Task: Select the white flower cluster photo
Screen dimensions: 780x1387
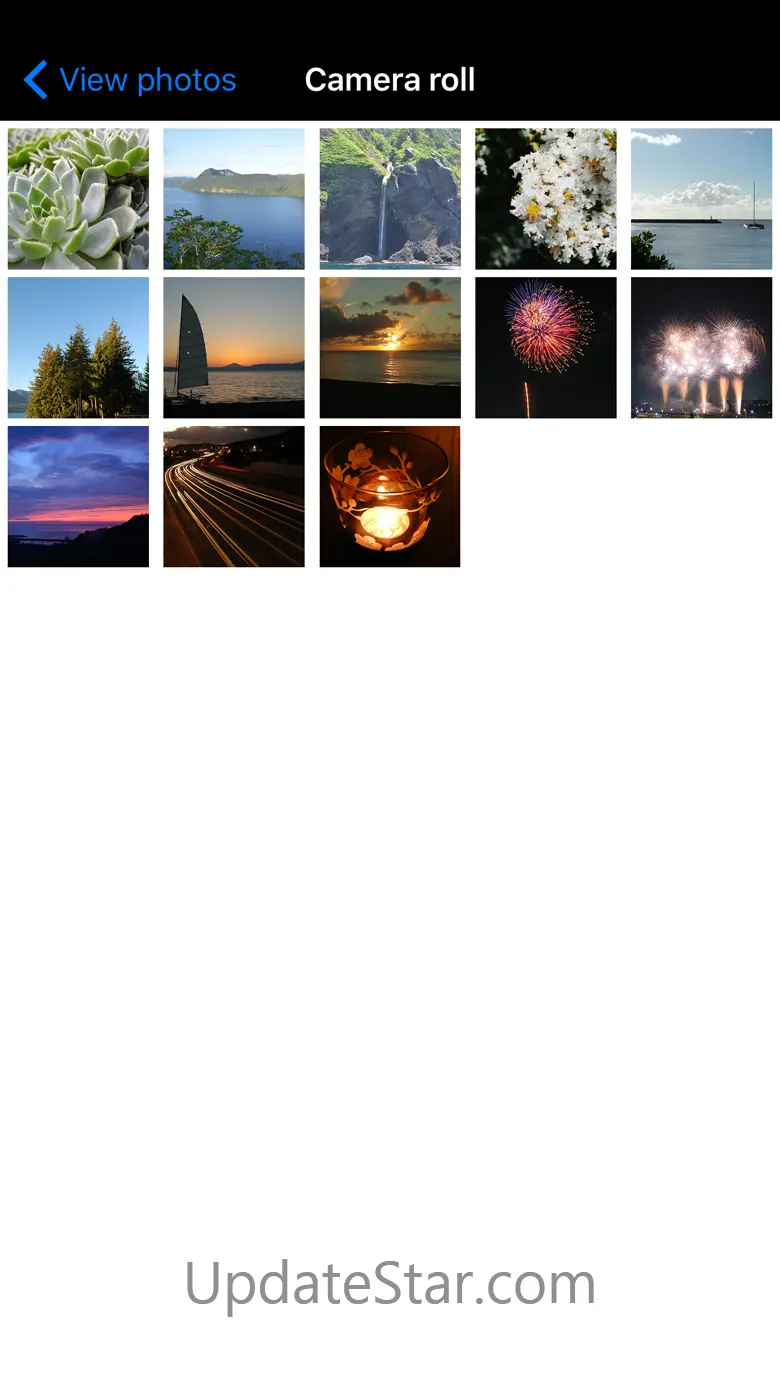Action: click(x=546, y=198)
